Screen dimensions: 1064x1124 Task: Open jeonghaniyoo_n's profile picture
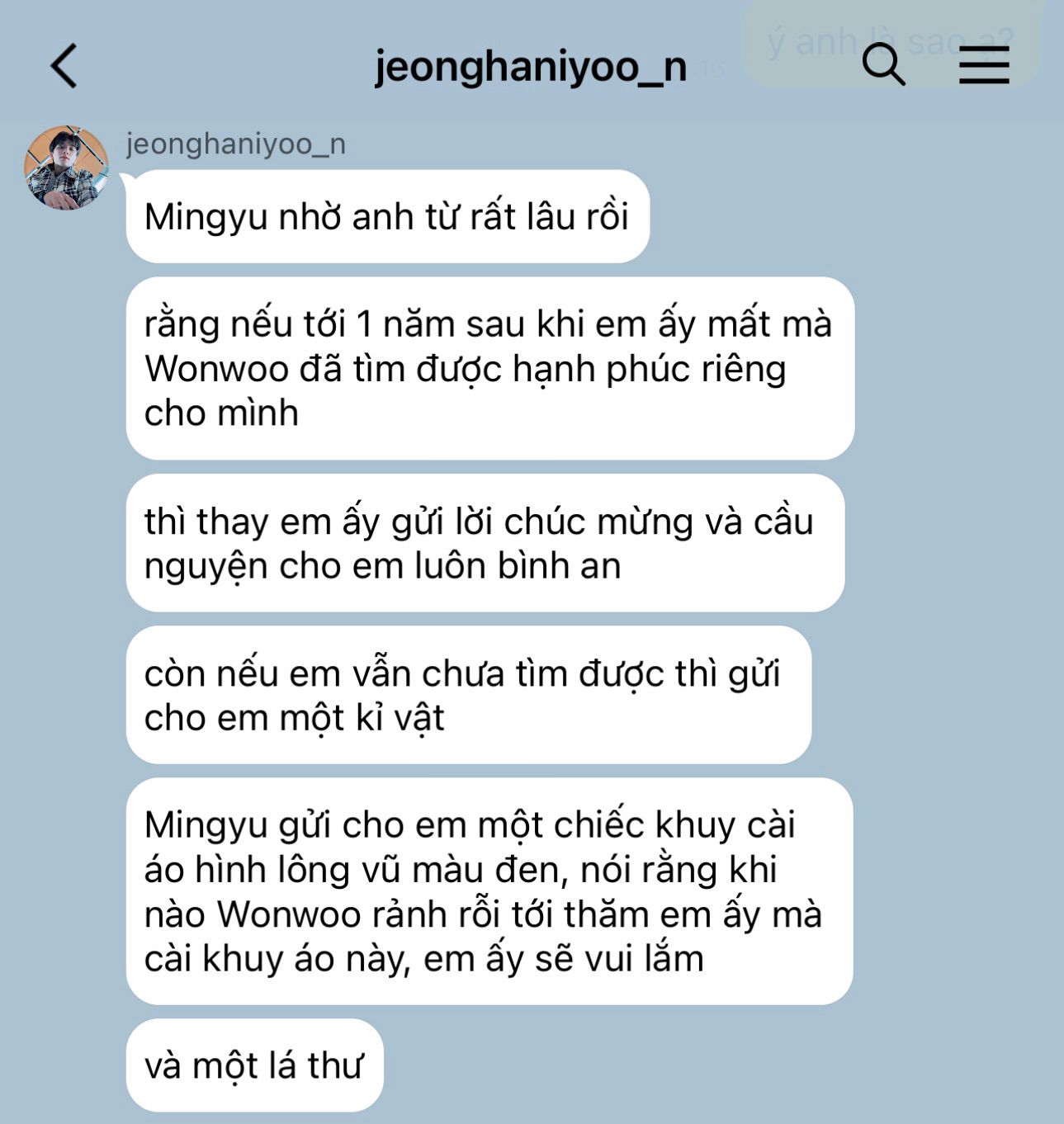(x=66, y=168)
